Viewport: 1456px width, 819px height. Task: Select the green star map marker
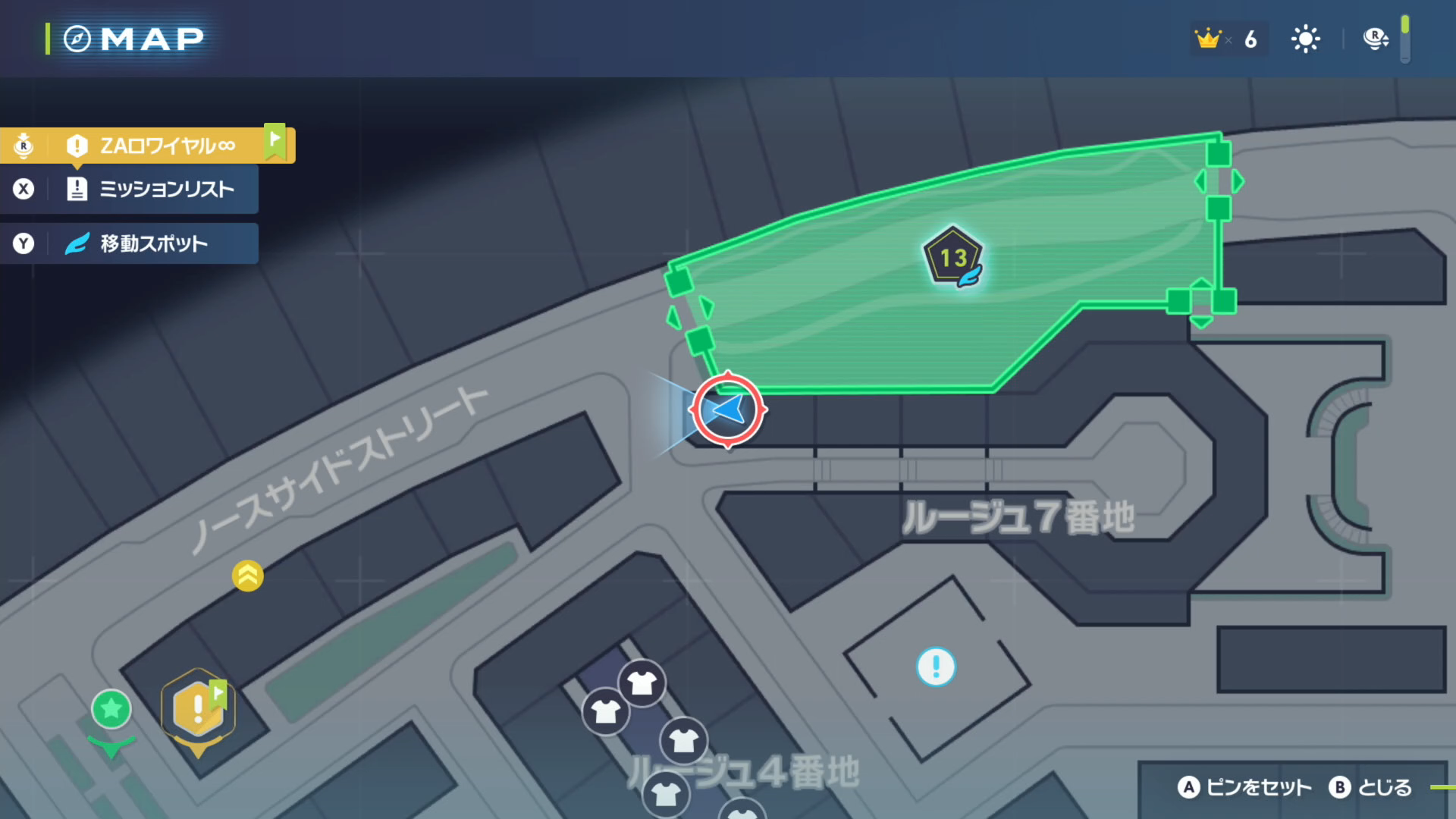pyautogui.click(x=111, y=709)
